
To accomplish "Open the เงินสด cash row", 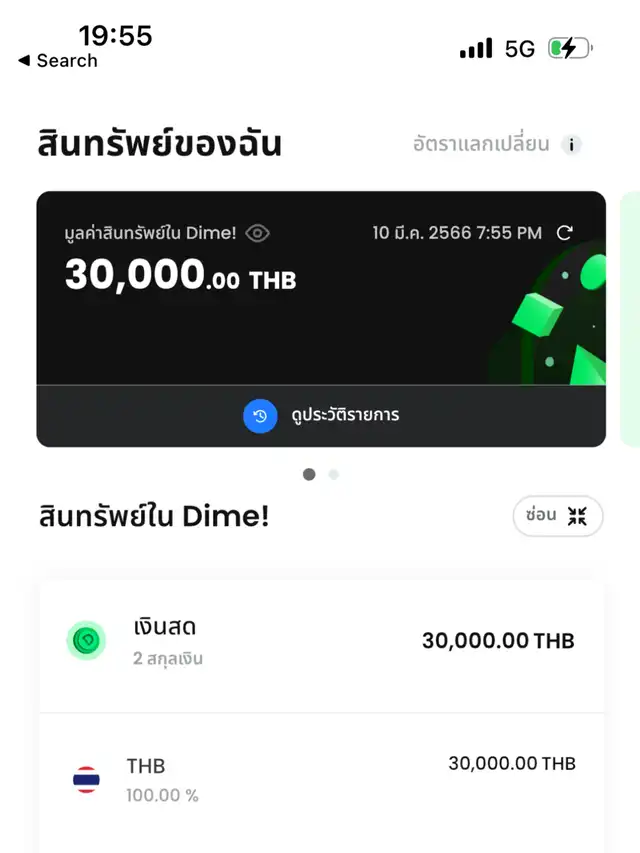I will pyautogui.click(x=321, y=641).
